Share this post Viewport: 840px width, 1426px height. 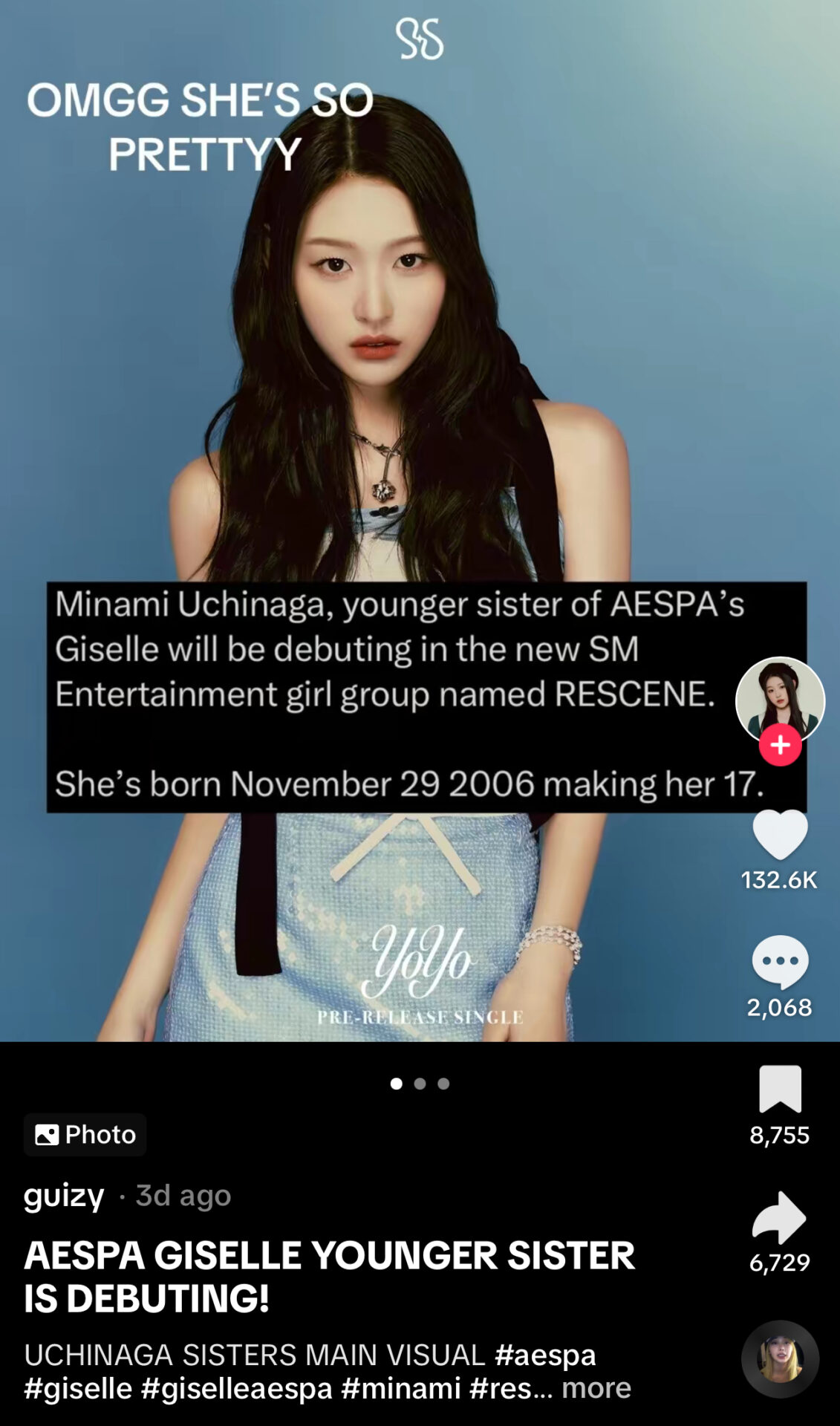coord(780,1217)
